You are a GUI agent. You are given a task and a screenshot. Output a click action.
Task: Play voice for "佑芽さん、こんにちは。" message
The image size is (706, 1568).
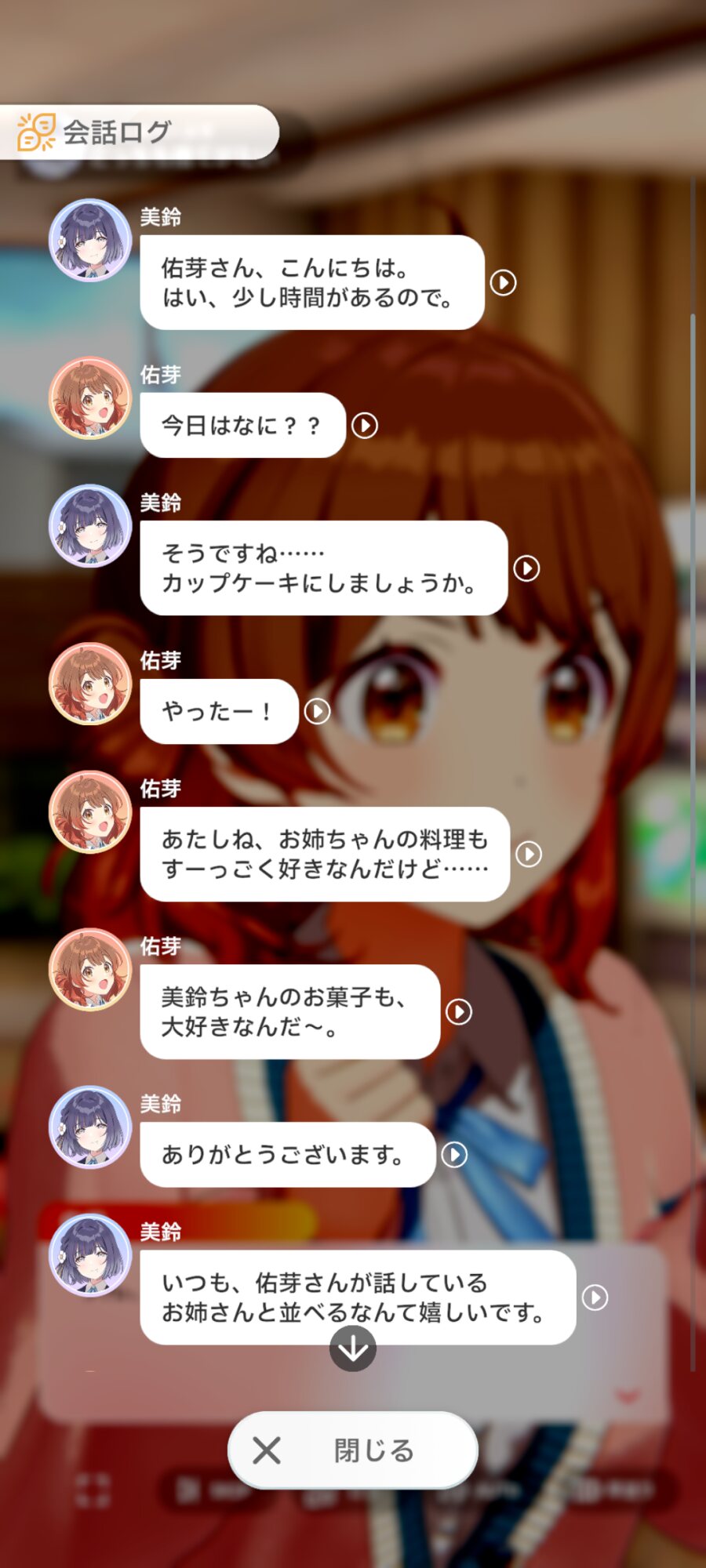click(x=504, y=282)
